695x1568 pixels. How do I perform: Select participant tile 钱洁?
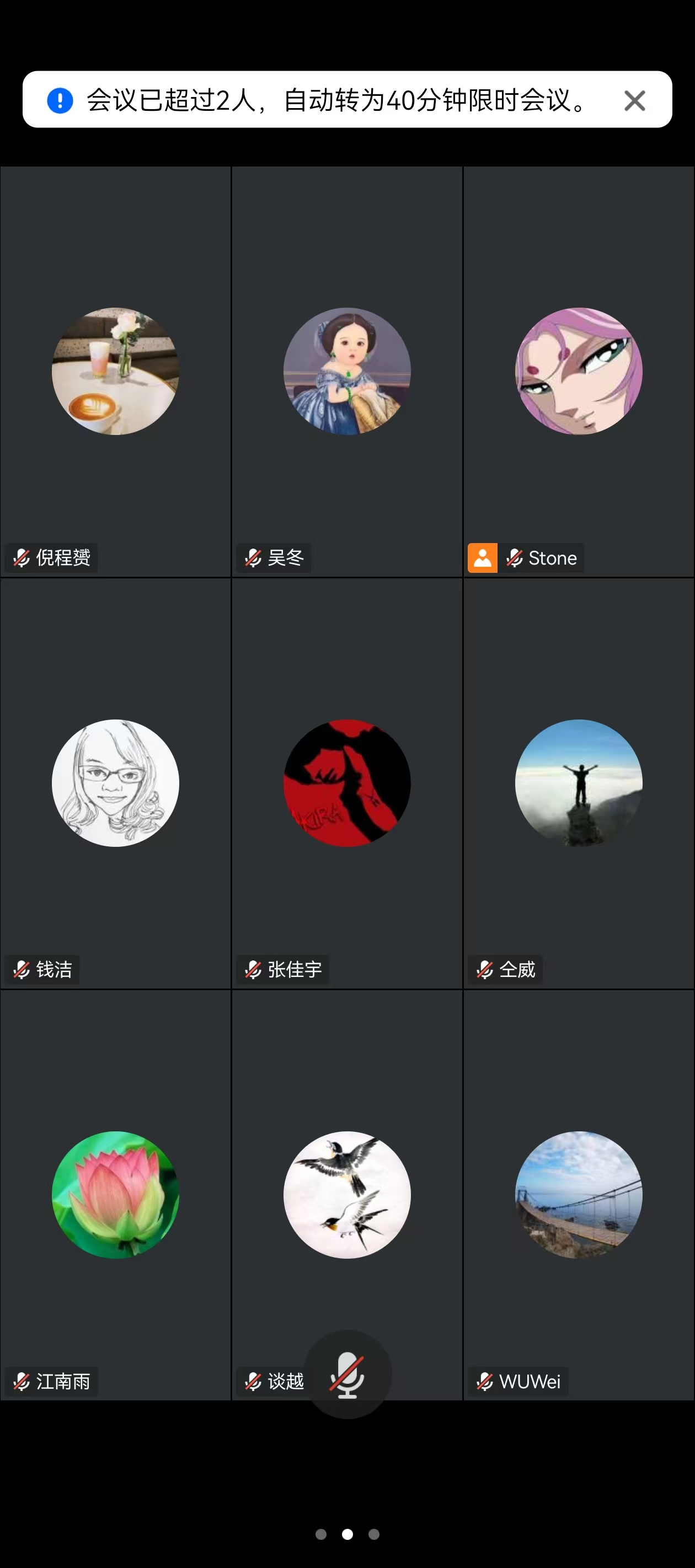pos(116,783)
